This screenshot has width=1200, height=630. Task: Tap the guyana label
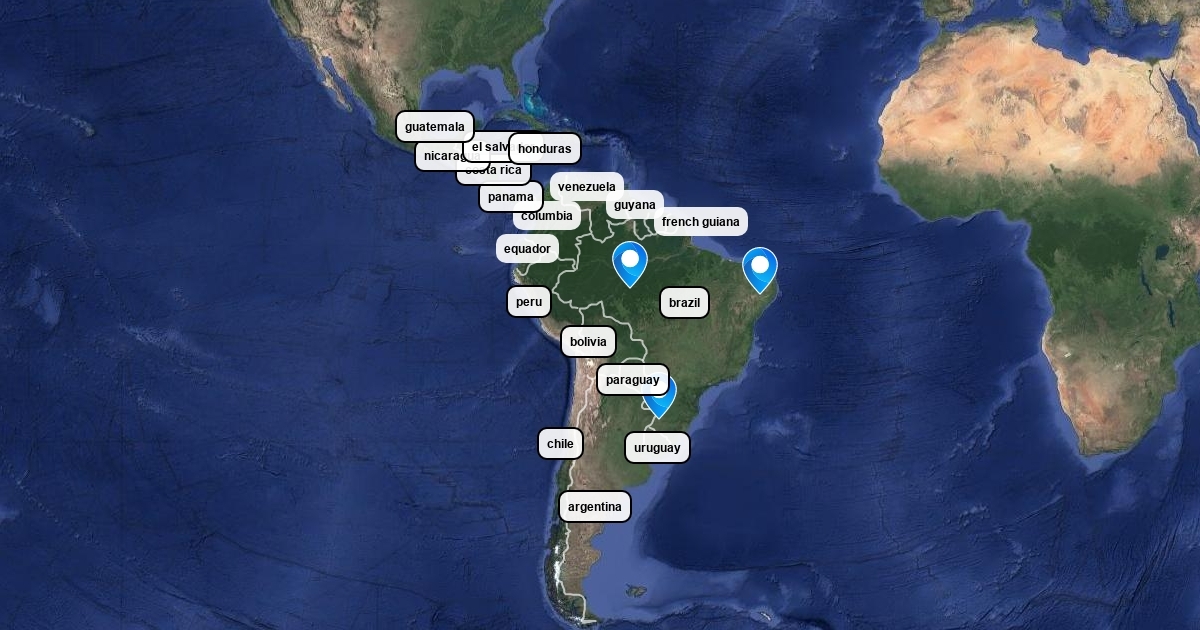[x=635, y=205]
